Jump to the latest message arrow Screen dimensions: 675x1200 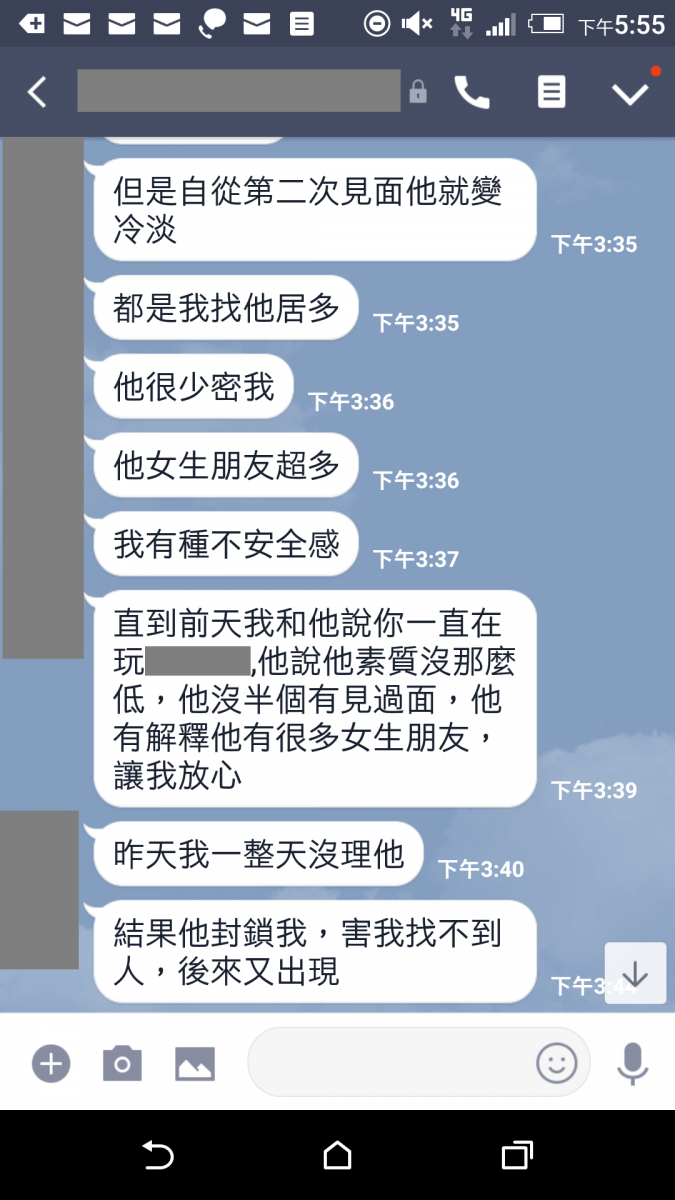635,973
